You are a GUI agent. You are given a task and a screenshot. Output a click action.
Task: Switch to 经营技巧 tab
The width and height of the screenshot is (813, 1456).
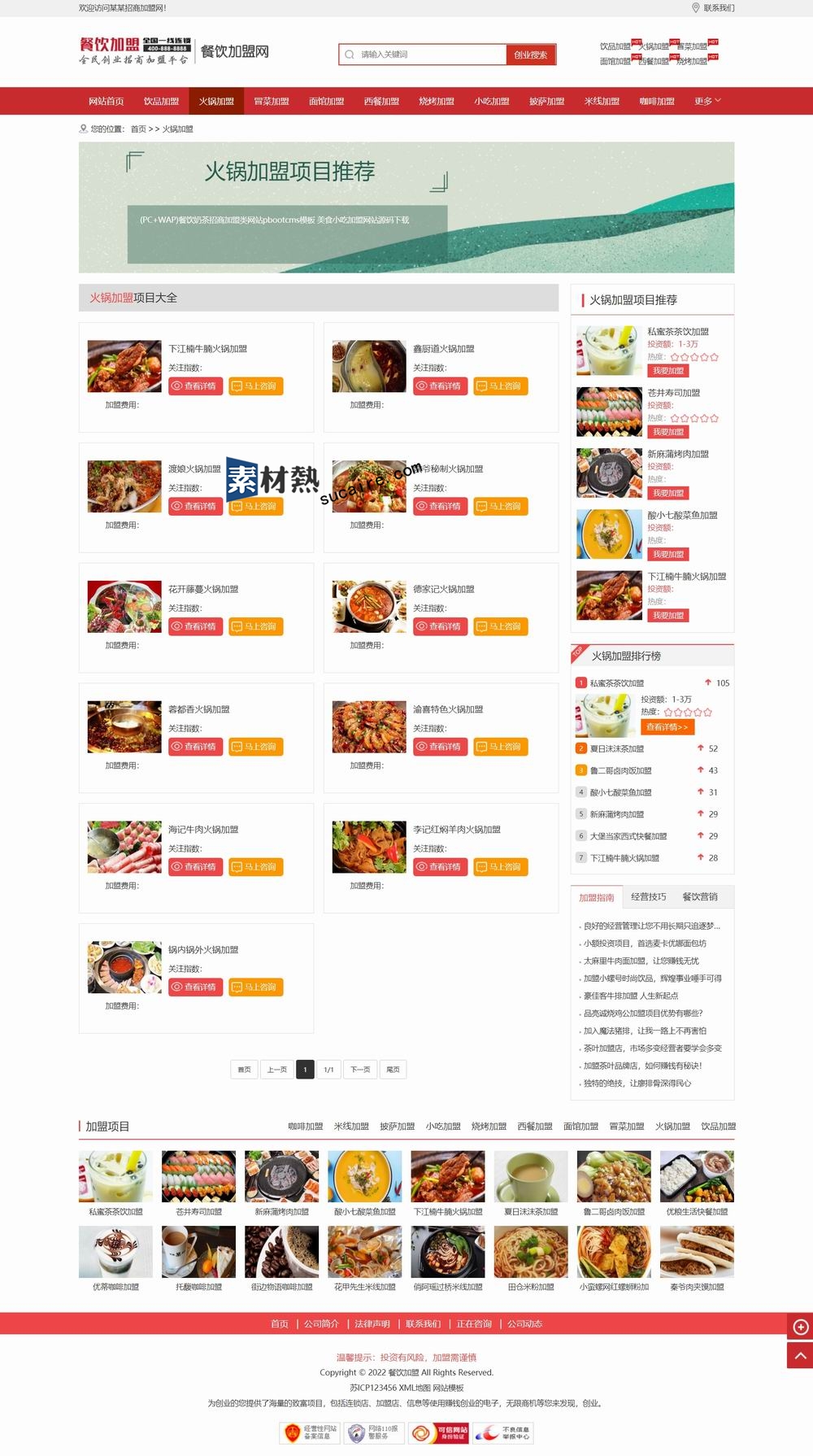click(648, 897)
